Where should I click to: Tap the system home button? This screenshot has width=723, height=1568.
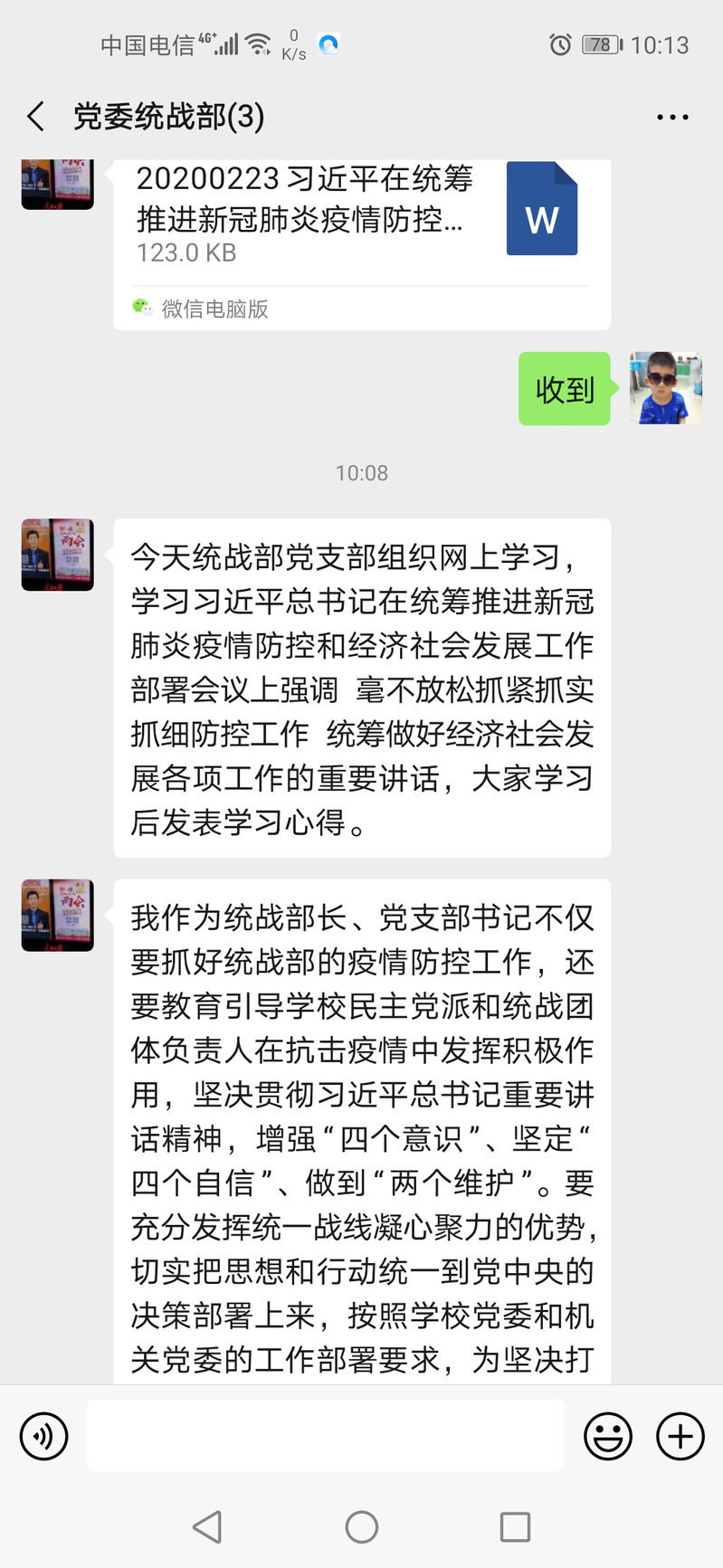pyautogui.click(x=362, y=1527)
